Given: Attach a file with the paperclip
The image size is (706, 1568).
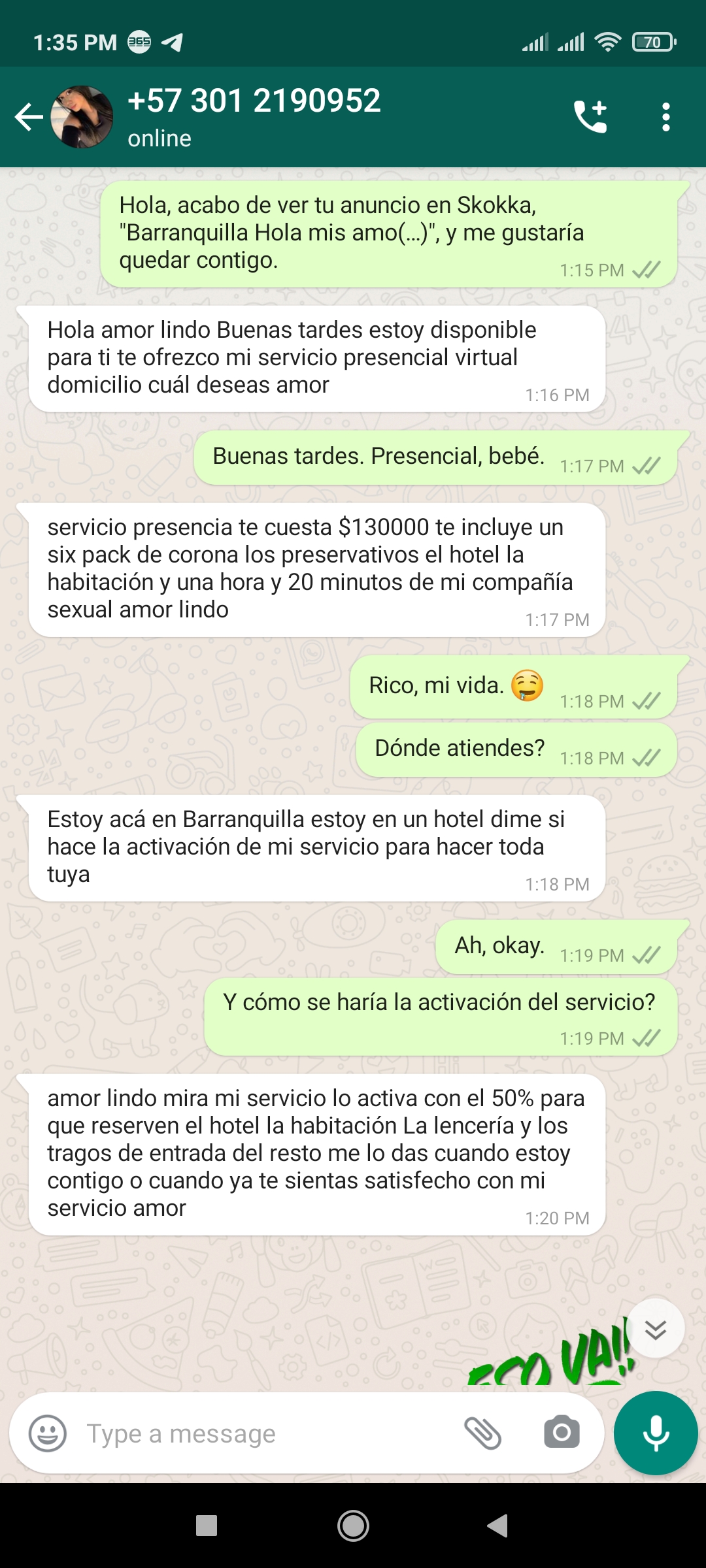Looking at the screenshot, I should click(x=482, y=1433).
